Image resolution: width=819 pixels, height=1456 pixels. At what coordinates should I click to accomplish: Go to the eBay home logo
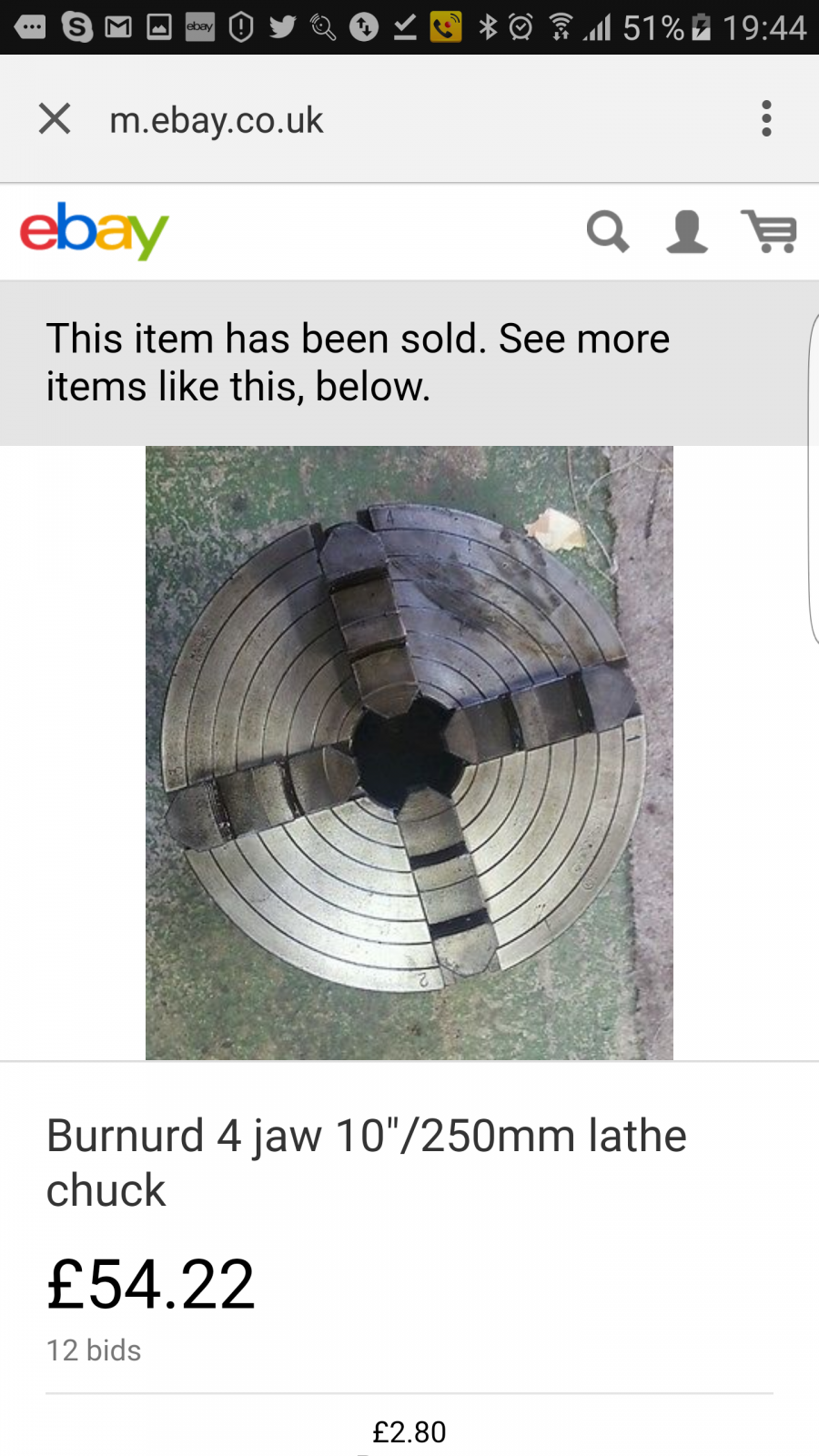(x=95, y=230)
